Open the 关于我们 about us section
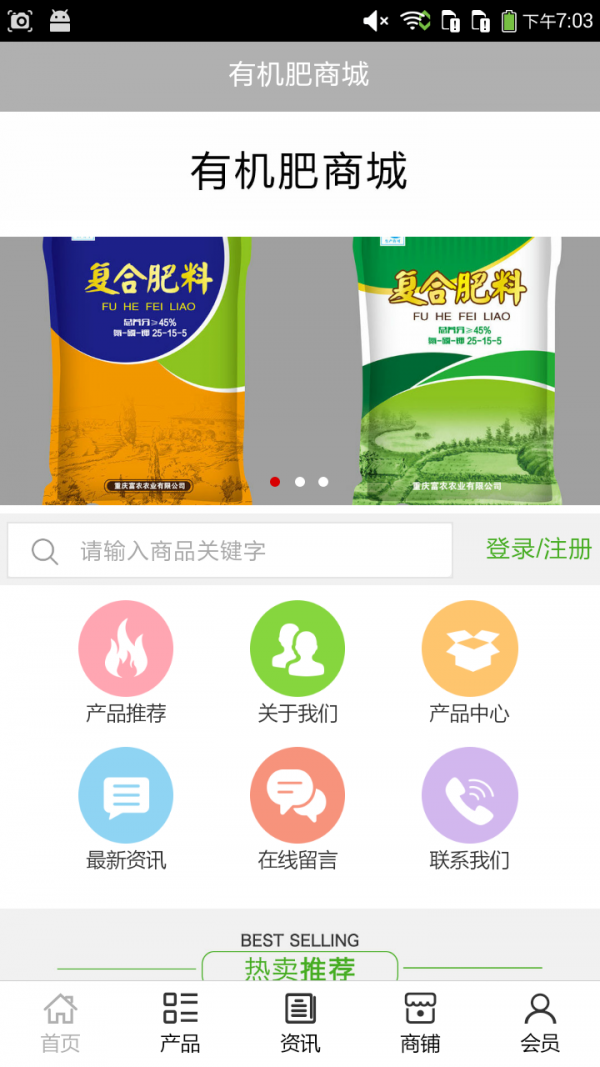The width and height of the screenshot is (600, 1067). tap(297, 661)
